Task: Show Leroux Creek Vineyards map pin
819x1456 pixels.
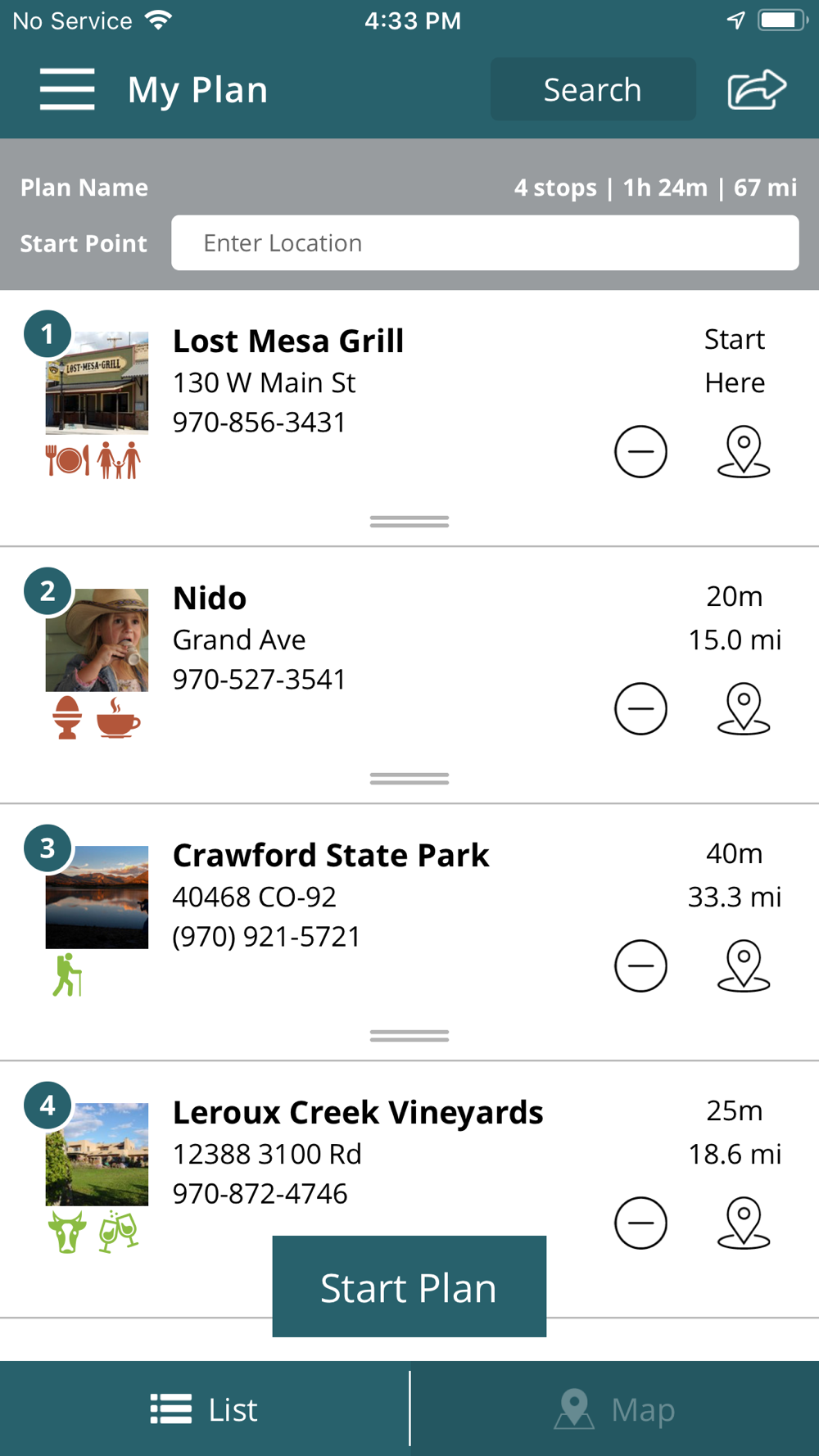Action: [x=744, y=1223]
